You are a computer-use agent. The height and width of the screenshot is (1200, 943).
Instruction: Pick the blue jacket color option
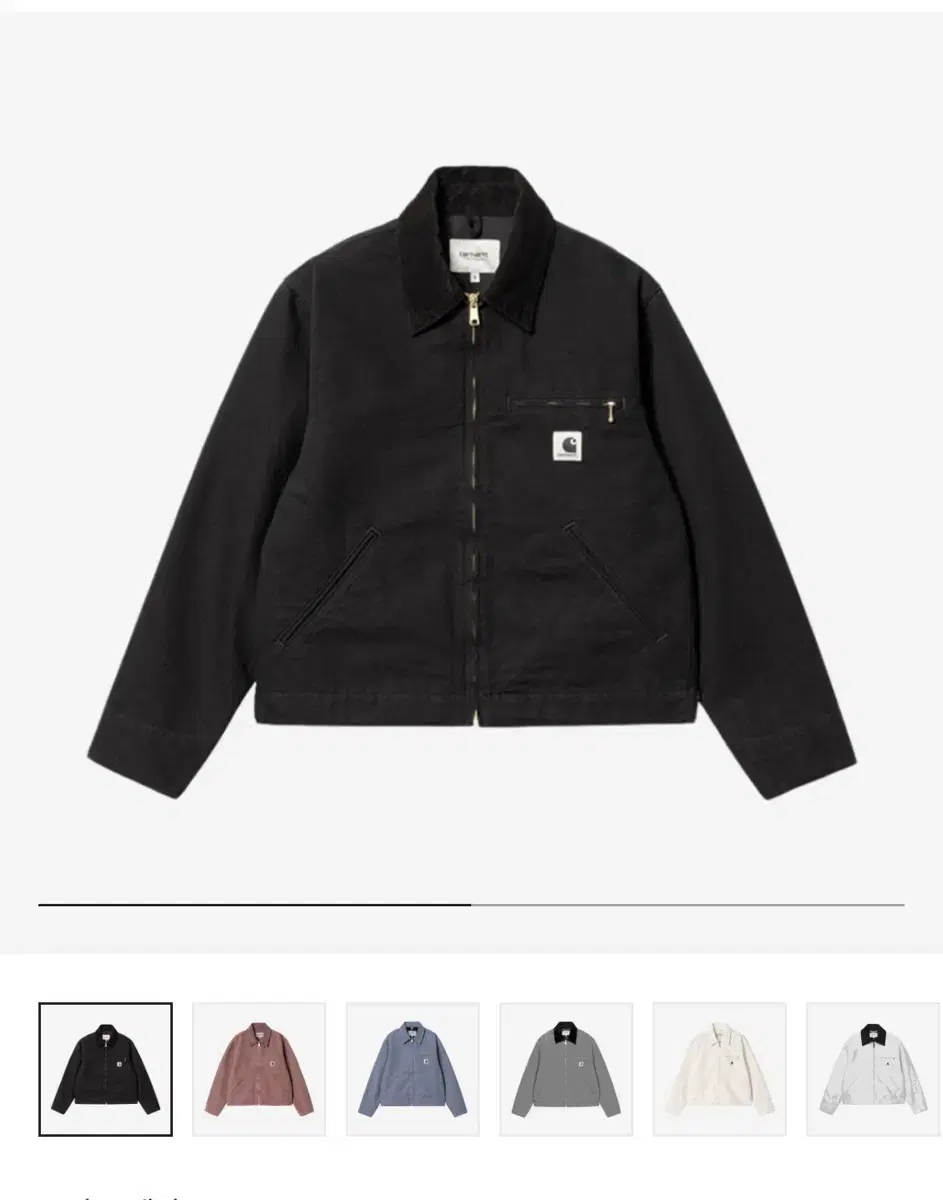pos(412,1069)
